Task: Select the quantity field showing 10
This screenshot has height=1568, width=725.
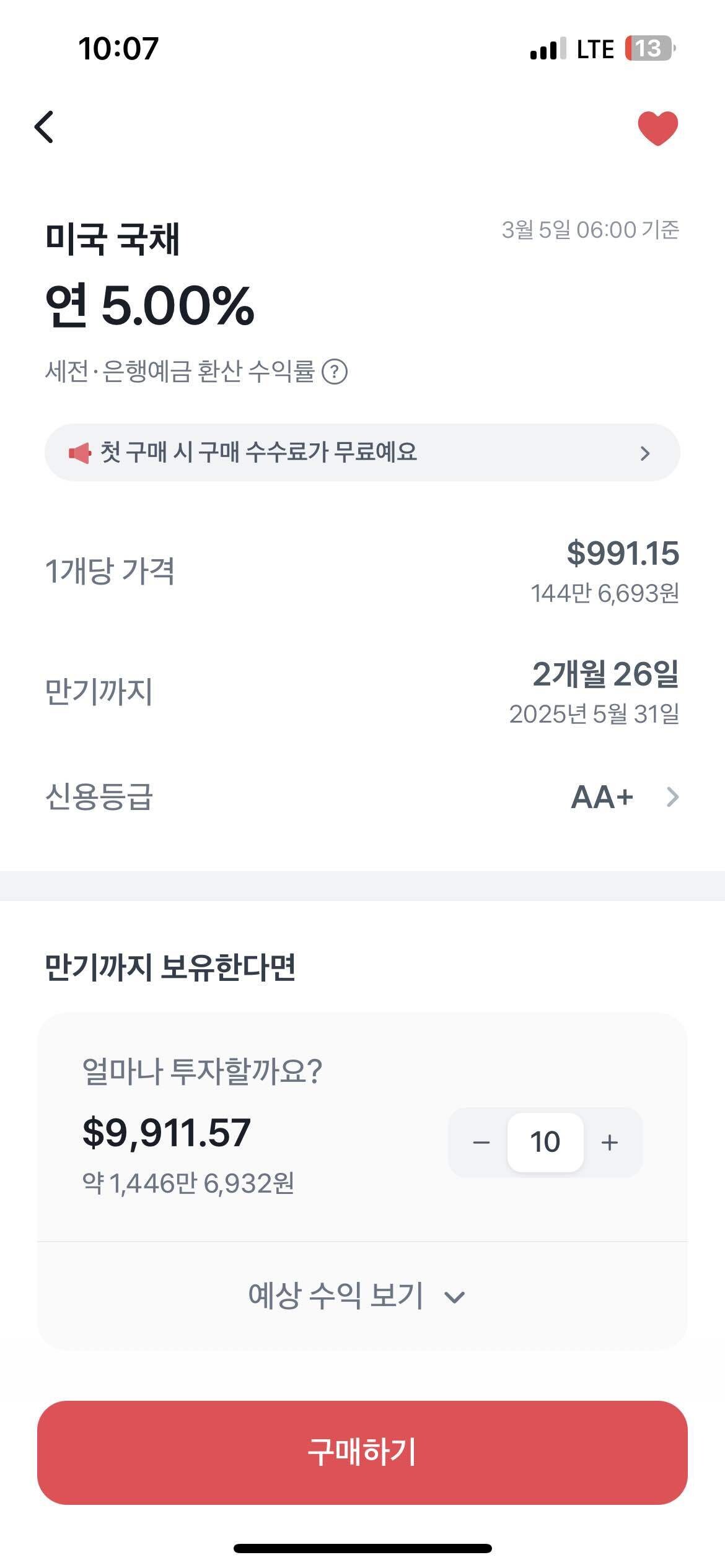Action: tap(545, 1141)
